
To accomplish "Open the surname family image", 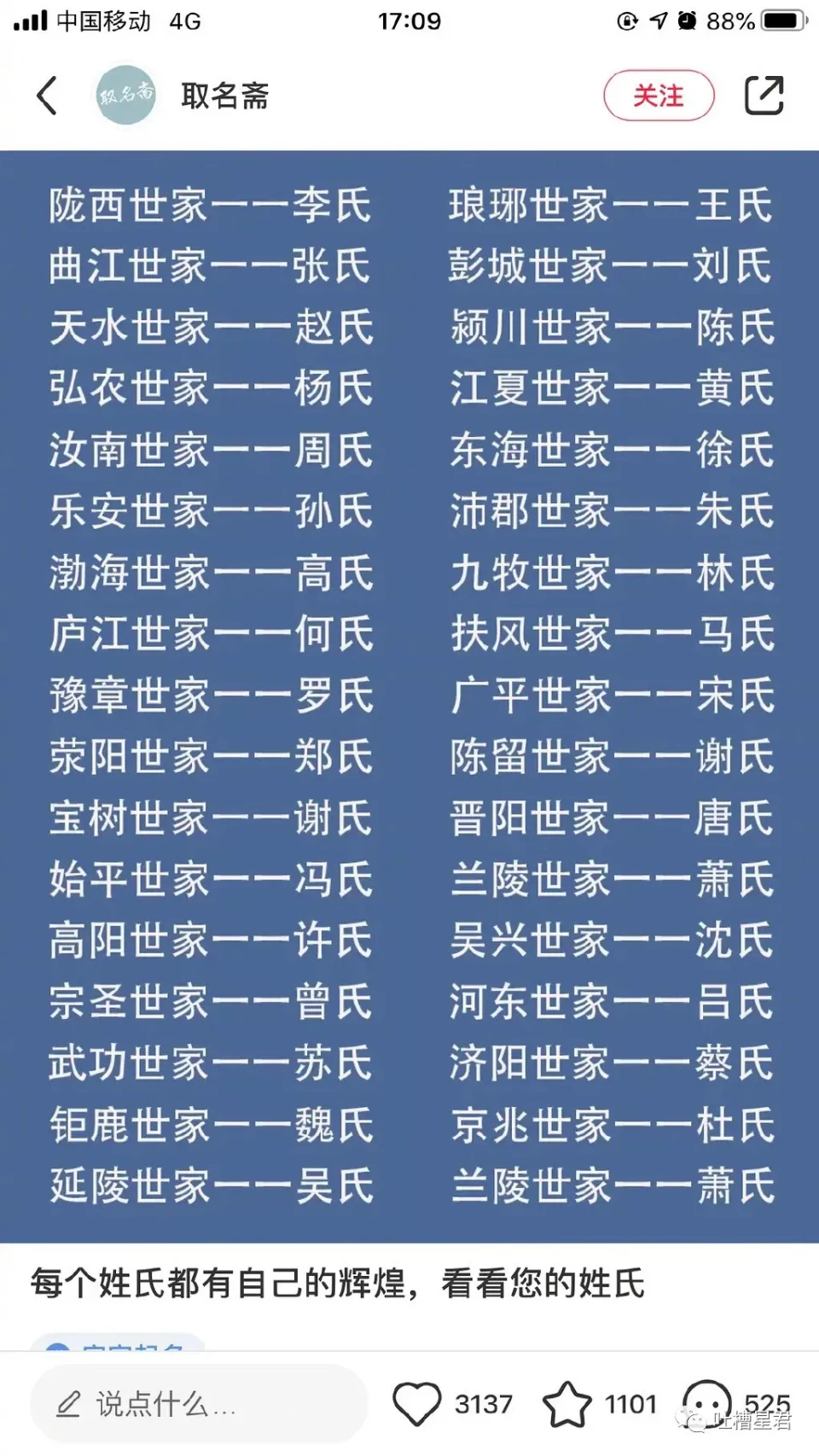I will (409, 696).
